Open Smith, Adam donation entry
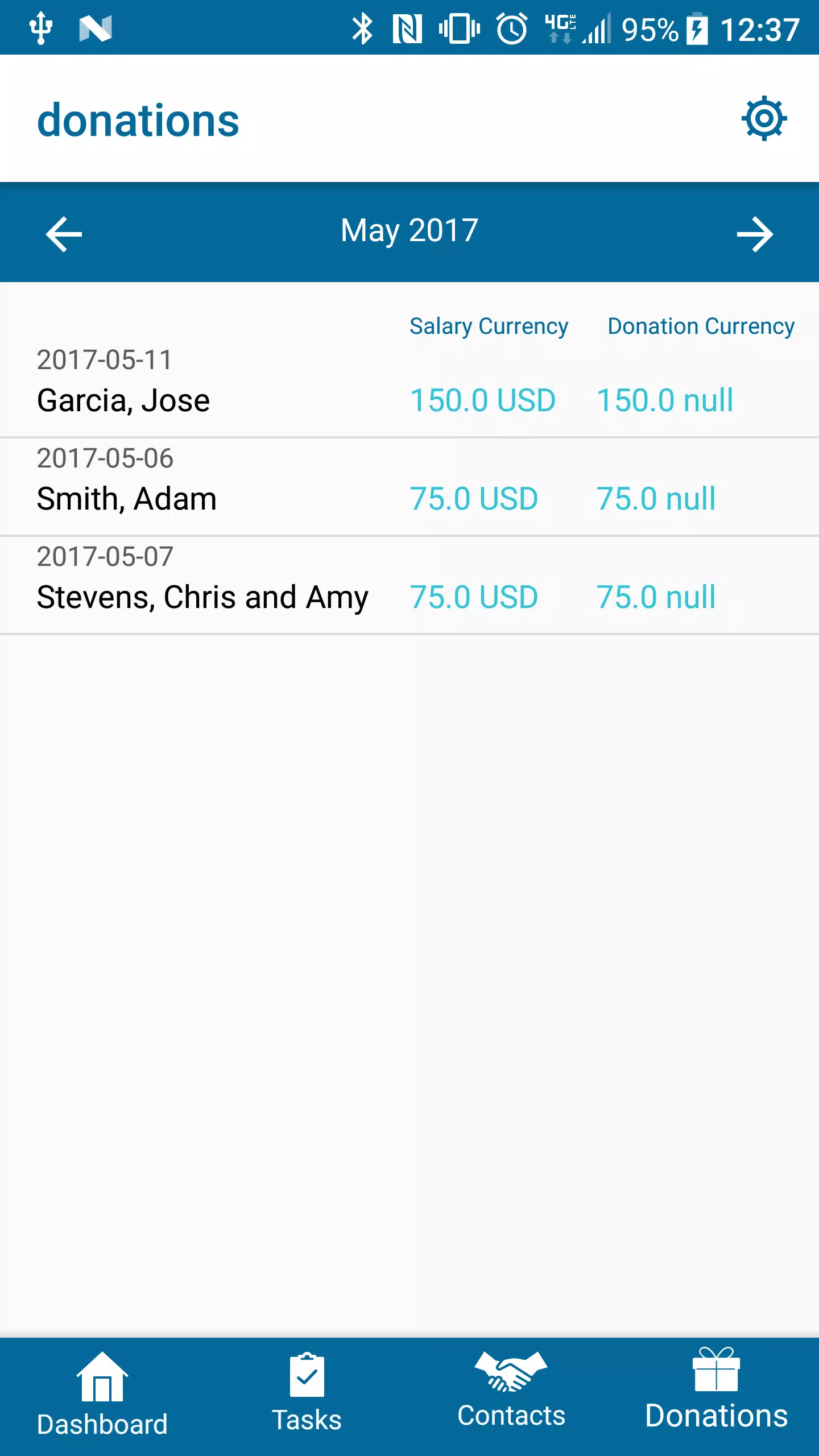 (409, 487)
